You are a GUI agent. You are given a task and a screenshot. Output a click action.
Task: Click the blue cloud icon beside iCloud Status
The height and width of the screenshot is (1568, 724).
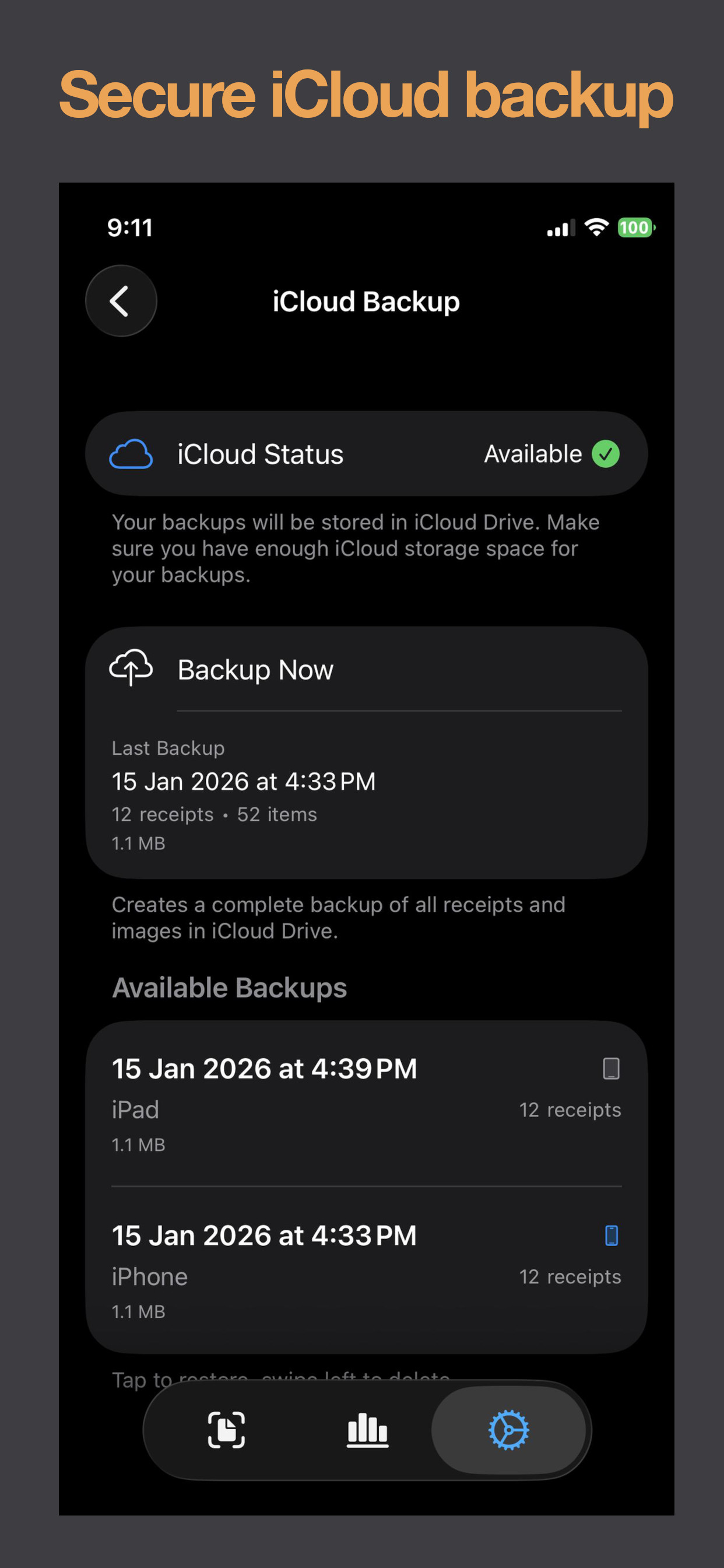click(x=130, y=453)
